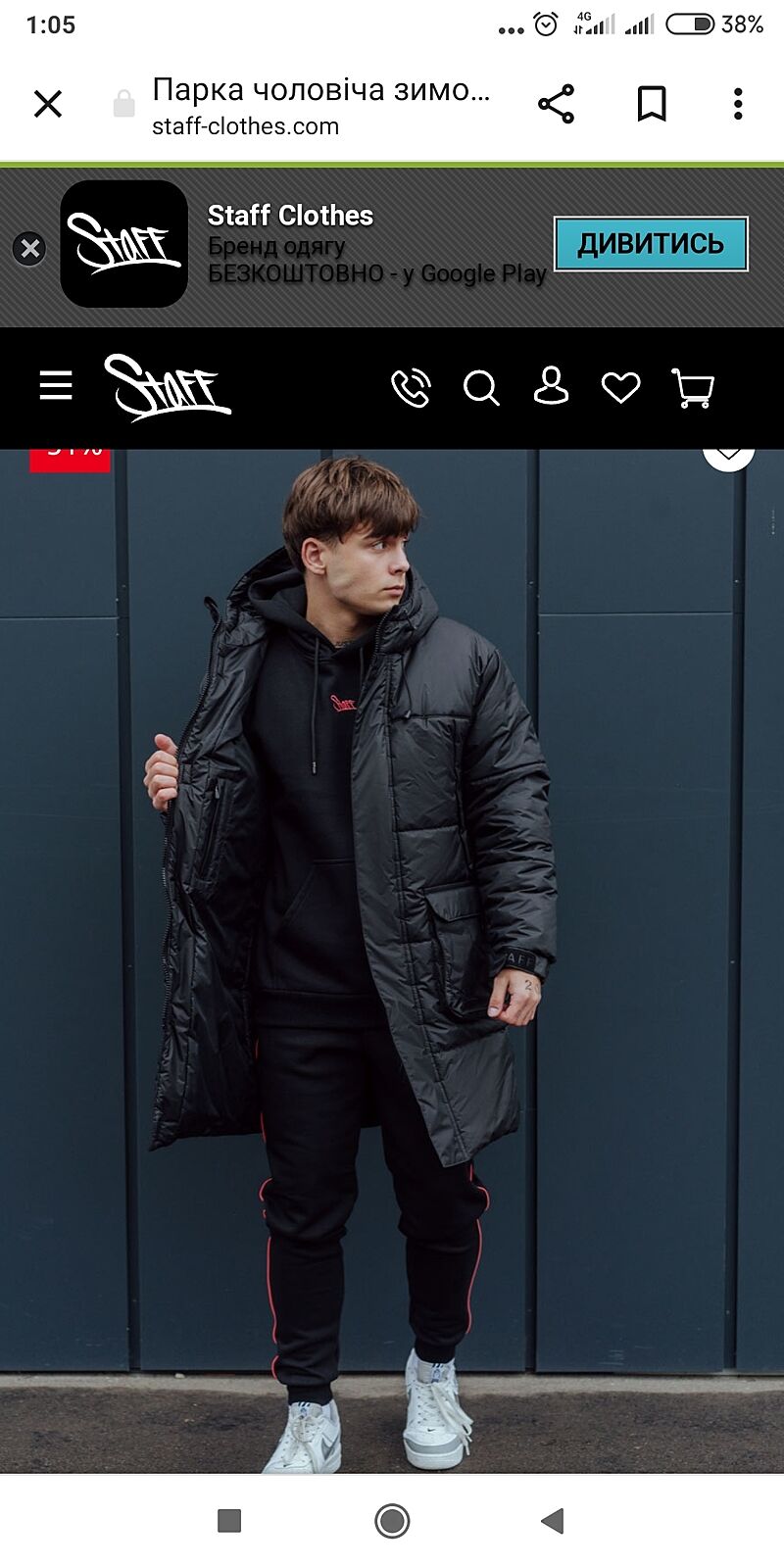Bookmark this page

652,104
